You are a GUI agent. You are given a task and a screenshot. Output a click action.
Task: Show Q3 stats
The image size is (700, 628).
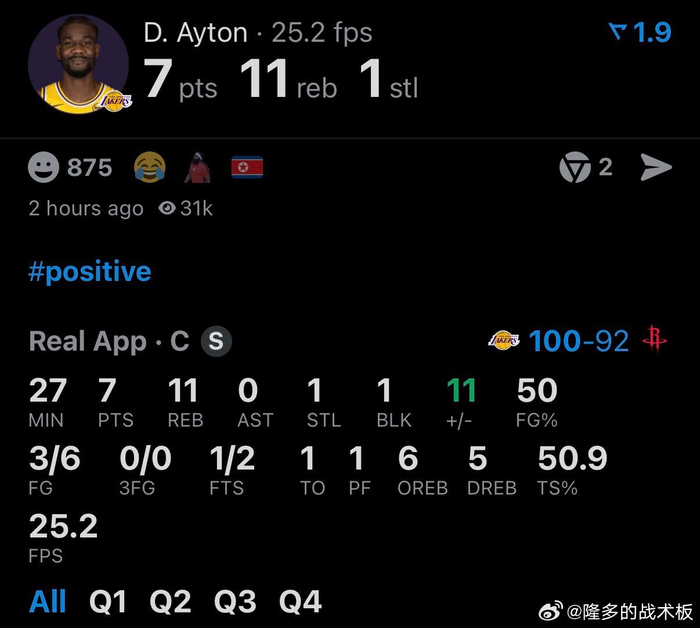coord(235,602)
